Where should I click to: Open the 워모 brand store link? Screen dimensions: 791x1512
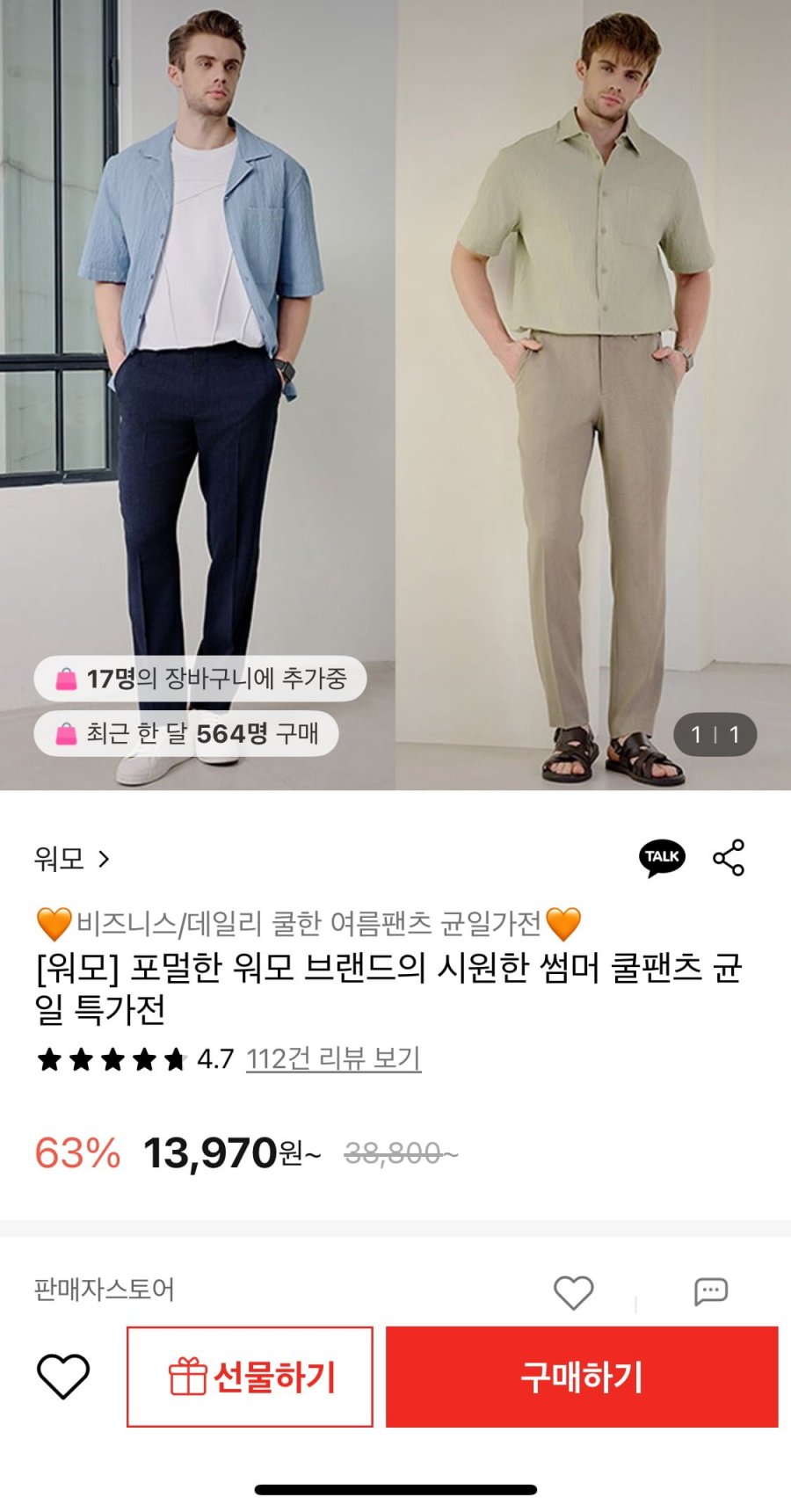pos(72,859)
